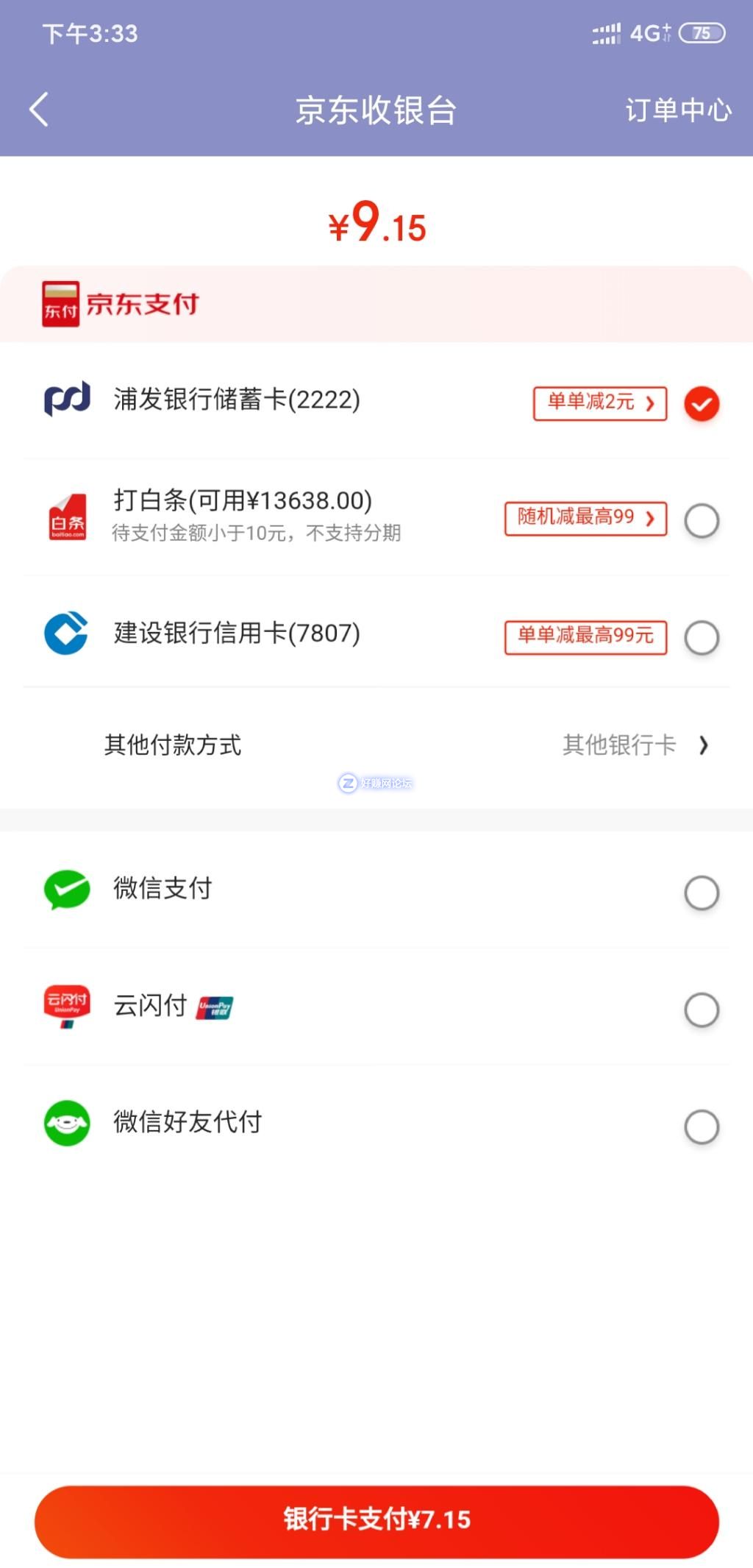Confirm 银行卡支付¥7.15
Image resolution: width=753 pixels, height=1568 pixels.
point(376,1520)
